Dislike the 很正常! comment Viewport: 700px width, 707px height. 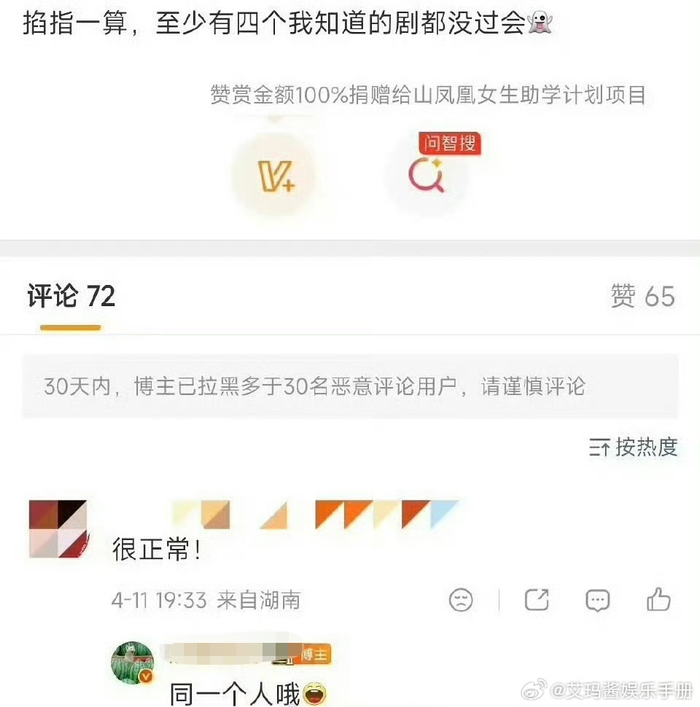click(x=461, y=599)
